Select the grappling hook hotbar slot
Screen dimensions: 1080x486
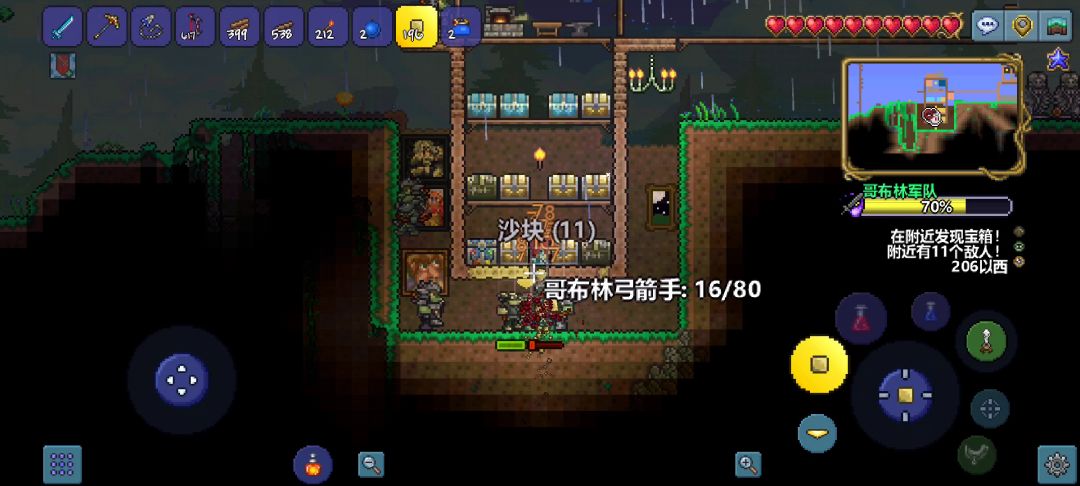150,26
